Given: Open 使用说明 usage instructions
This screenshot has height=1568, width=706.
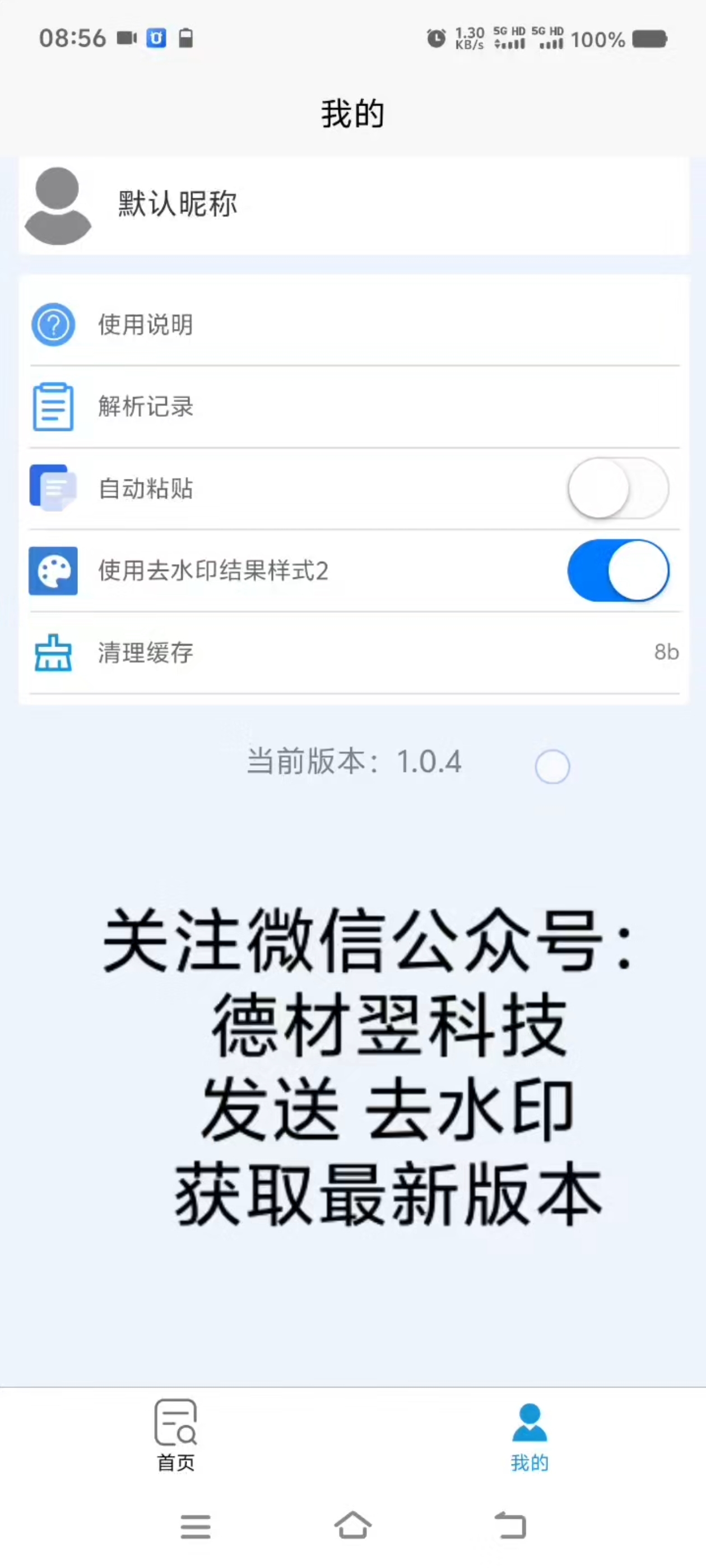Looking at the screenshot, I should [x=355, y=324].
